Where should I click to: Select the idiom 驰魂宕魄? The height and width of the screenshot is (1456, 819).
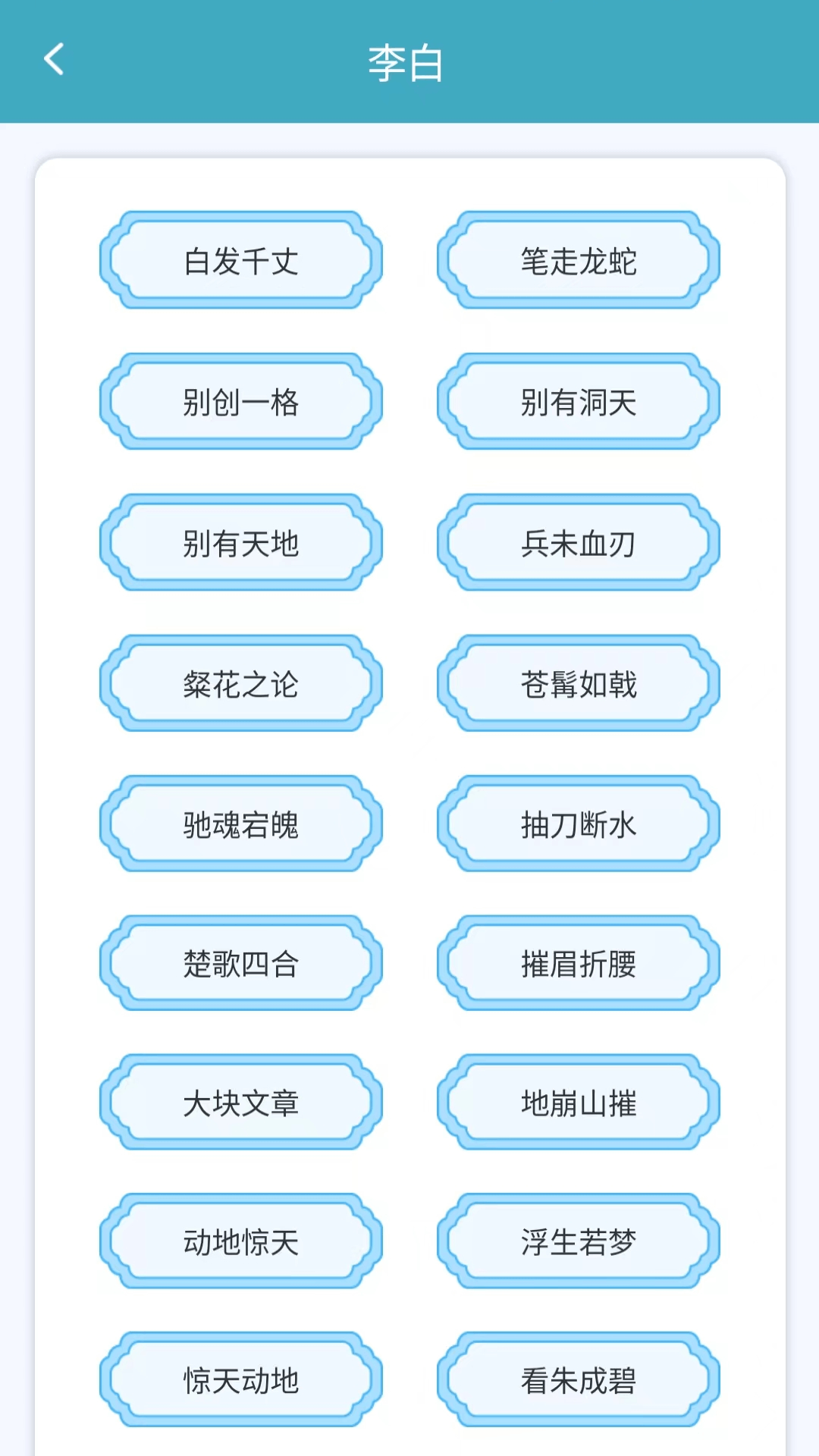tap(241, 824)
